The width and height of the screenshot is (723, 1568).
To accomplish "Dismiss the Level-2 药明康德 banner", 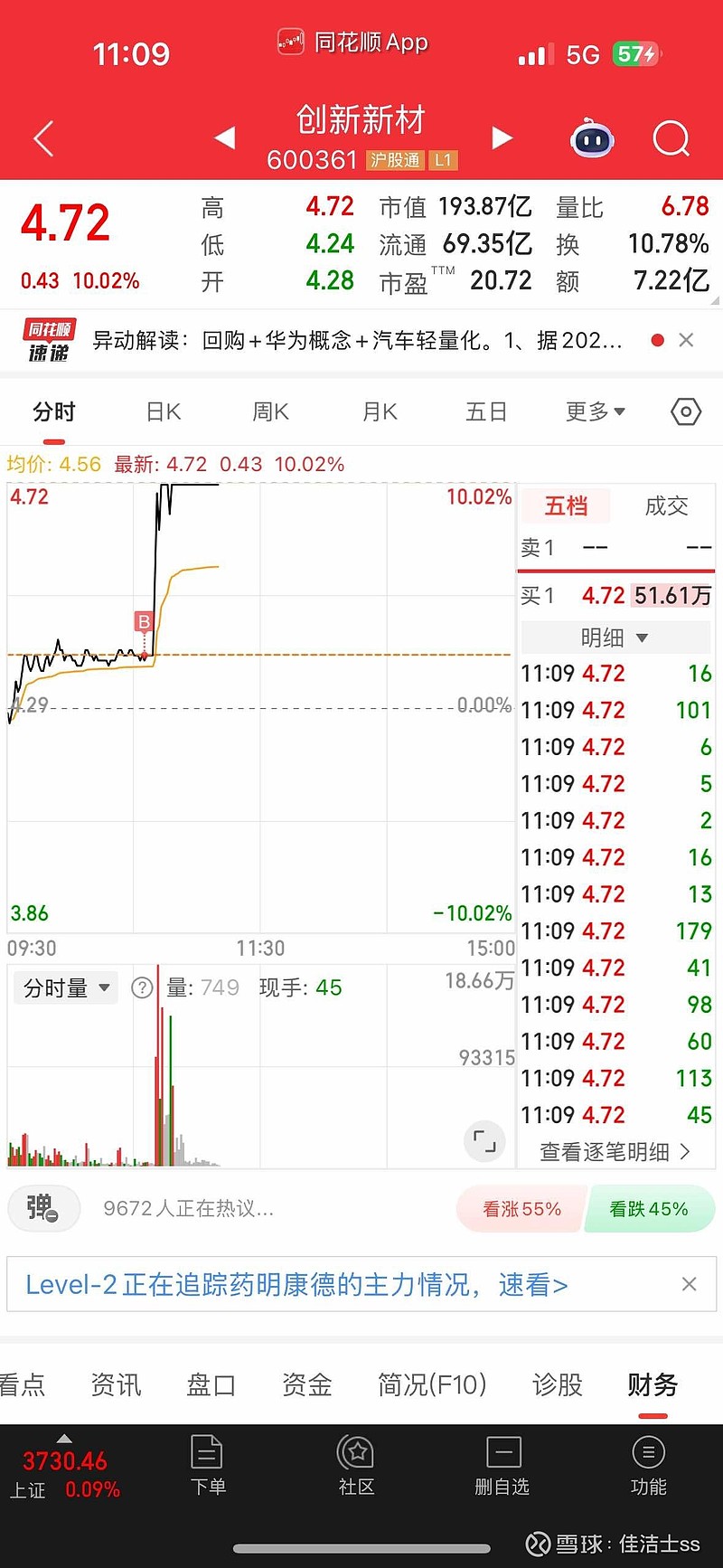I will coord(689,1284).
